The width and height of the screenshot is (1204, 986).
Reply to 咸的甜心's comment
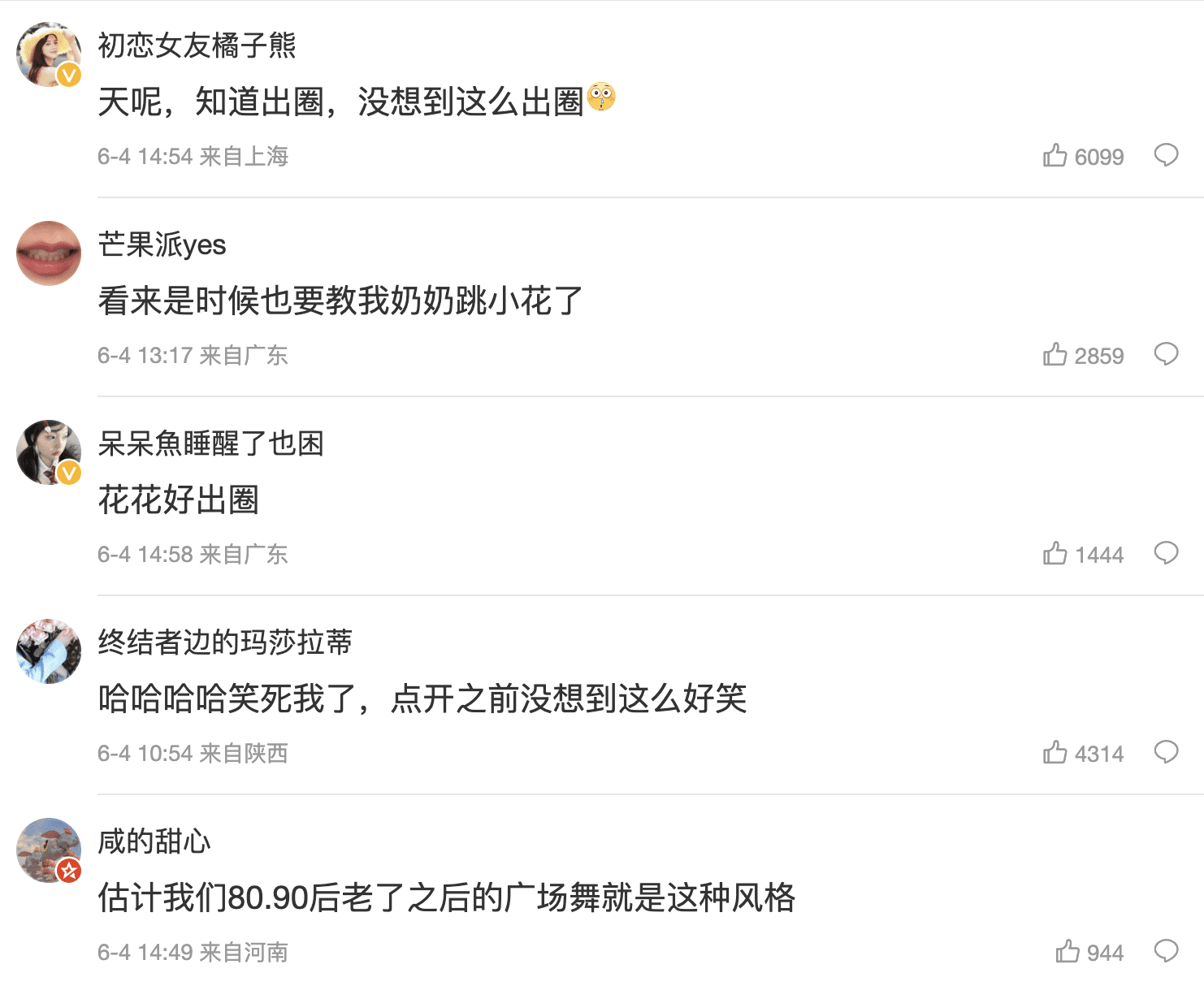coord(1166,950)
